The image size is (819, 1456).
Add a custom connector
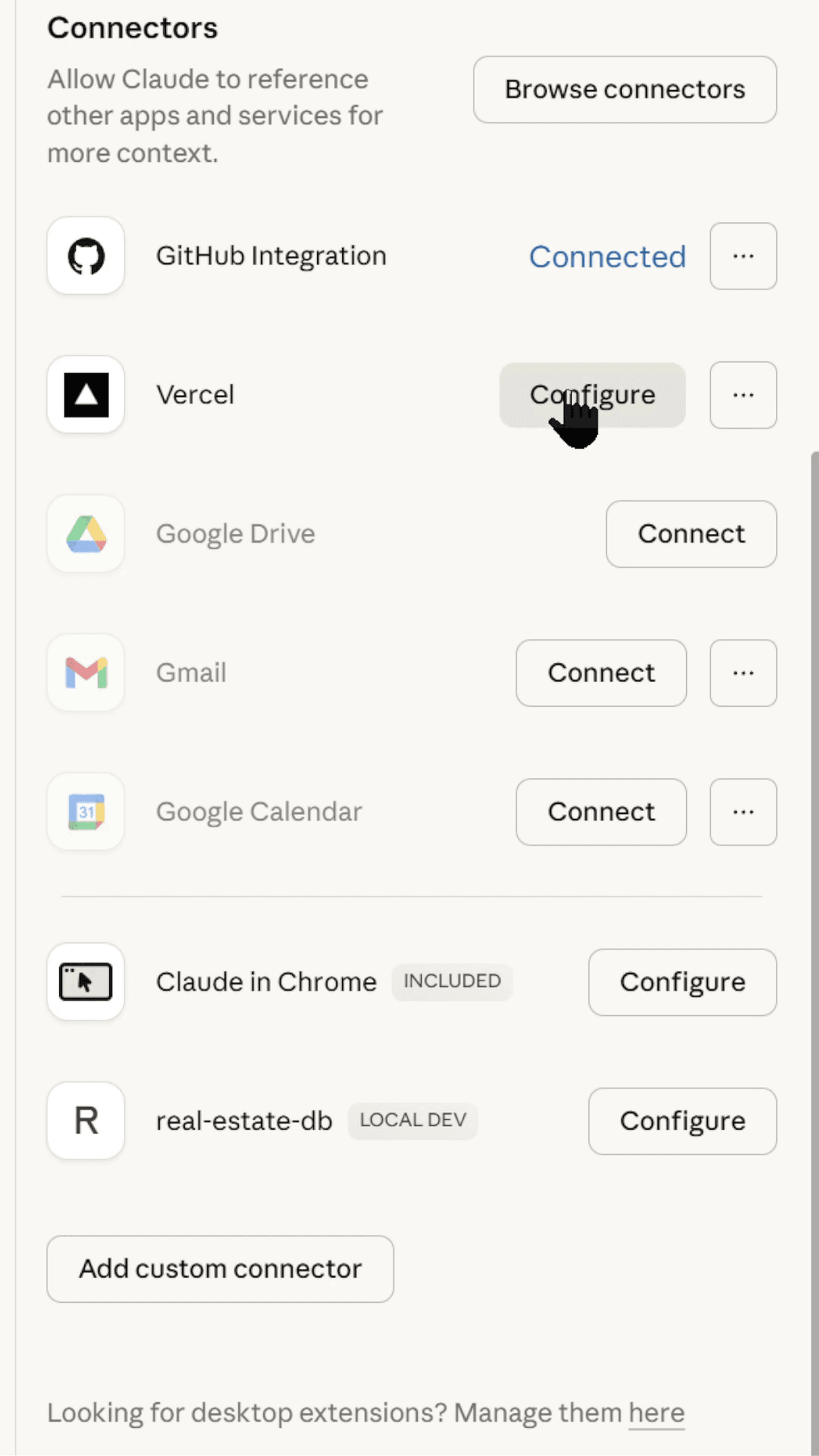click(x=220, y=1269)
